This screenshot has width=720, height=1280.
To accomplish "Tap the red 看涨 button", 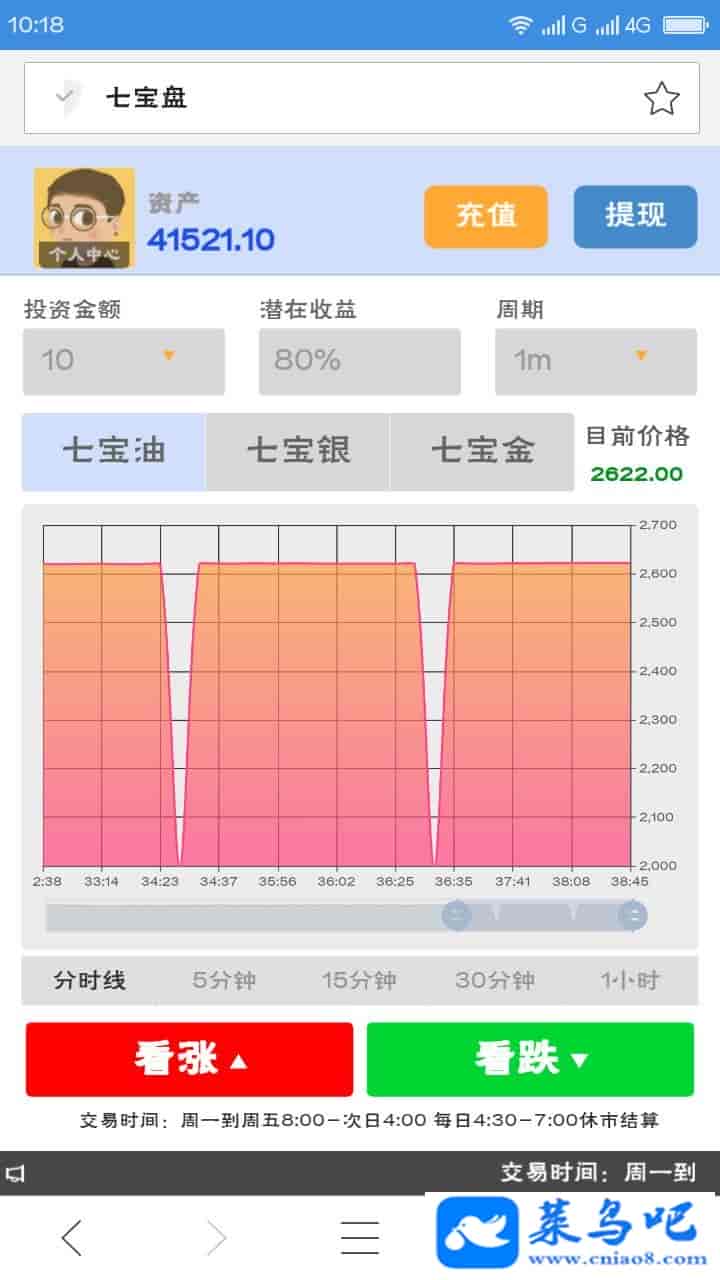I will tap(189, 1059).
